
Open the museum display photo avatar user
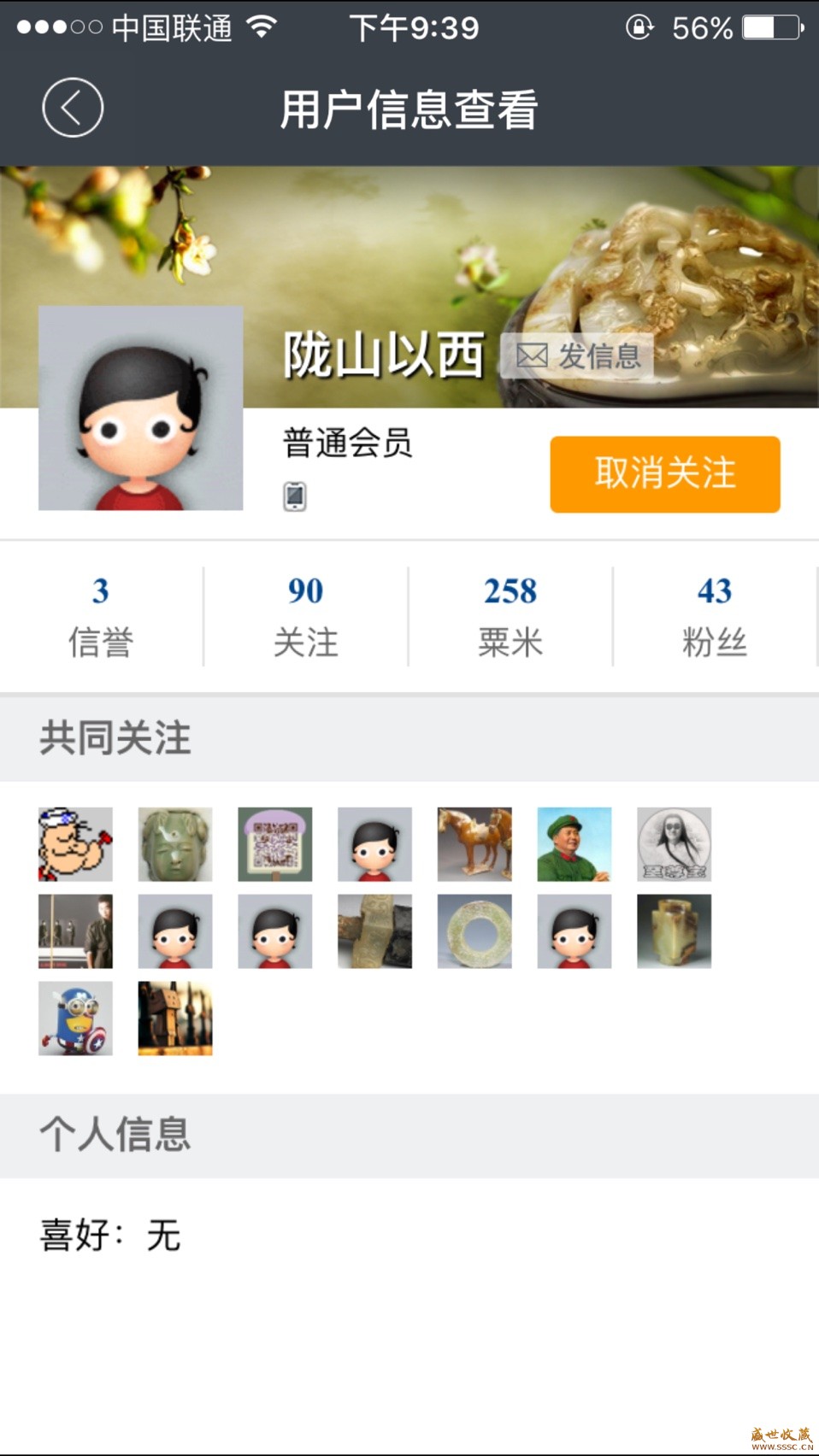click(75, 931)
